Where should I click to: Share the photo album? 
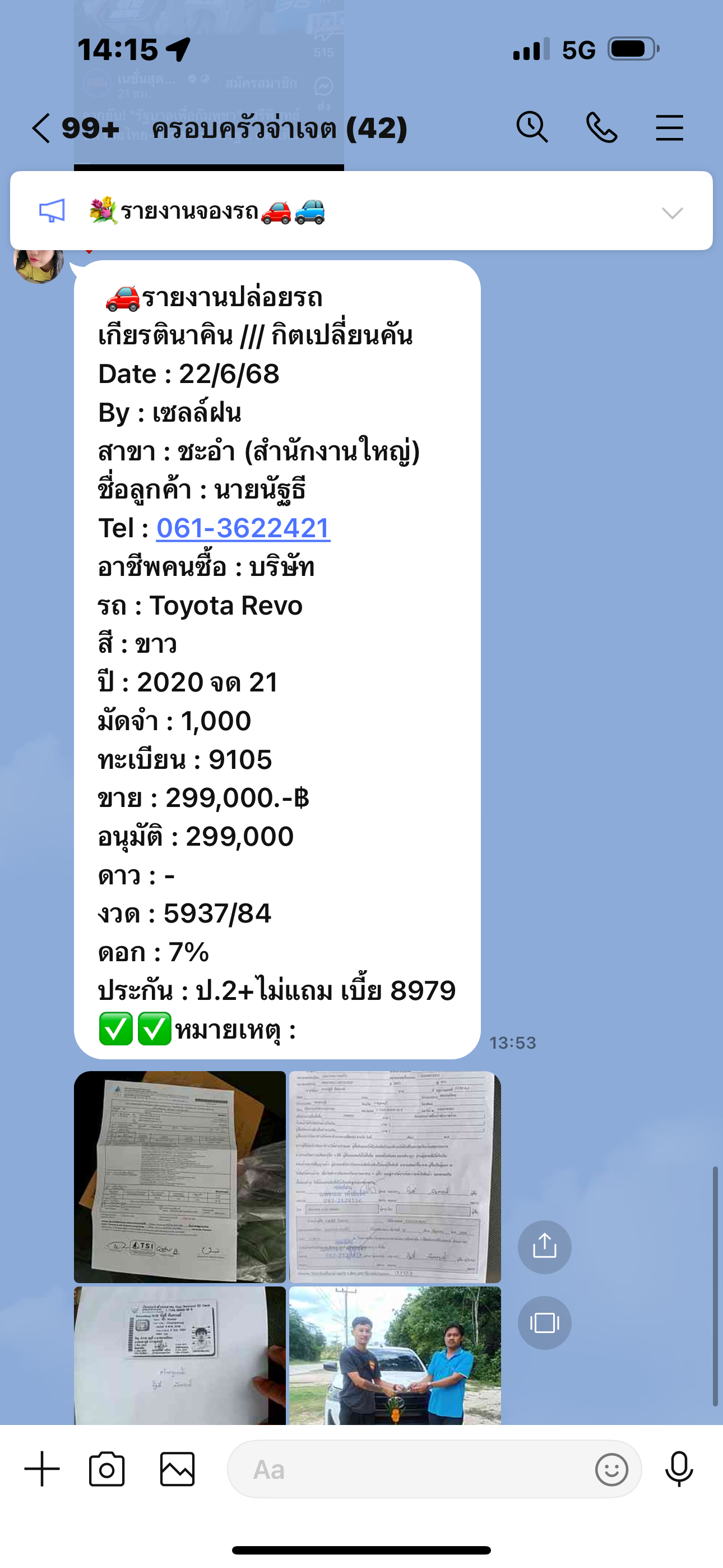pyautogui.click(x=544, y=1247)
